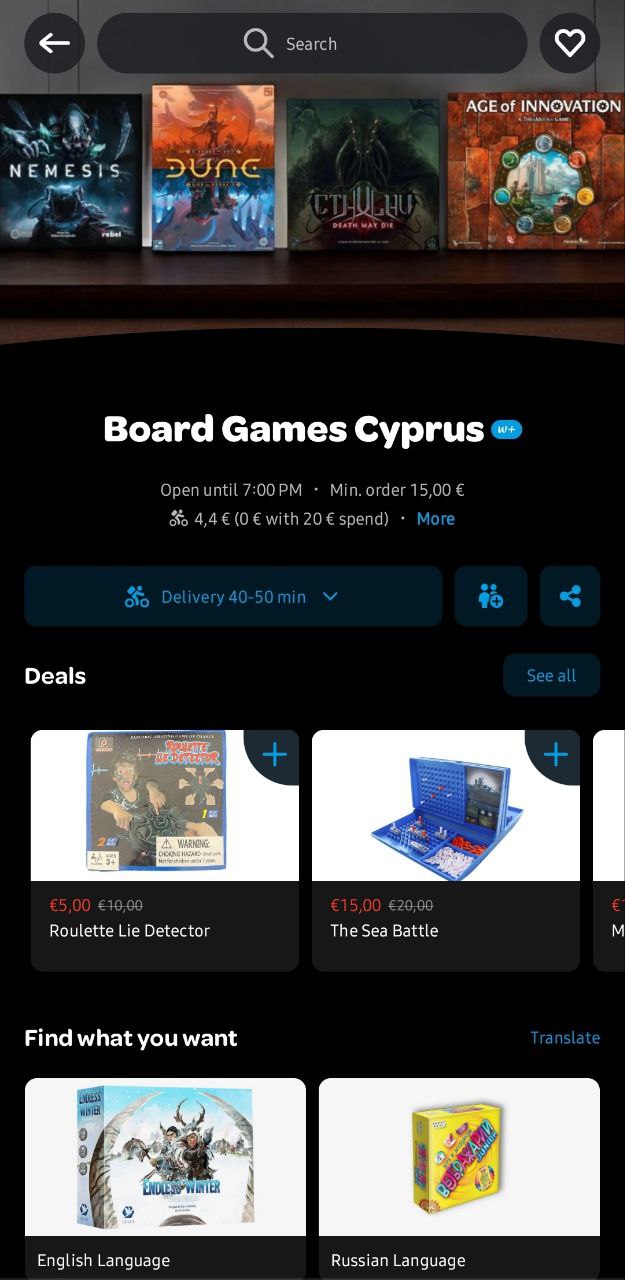Tap the Translate link
This screenshot has width=625, height=1280.
coord(565,1038)
